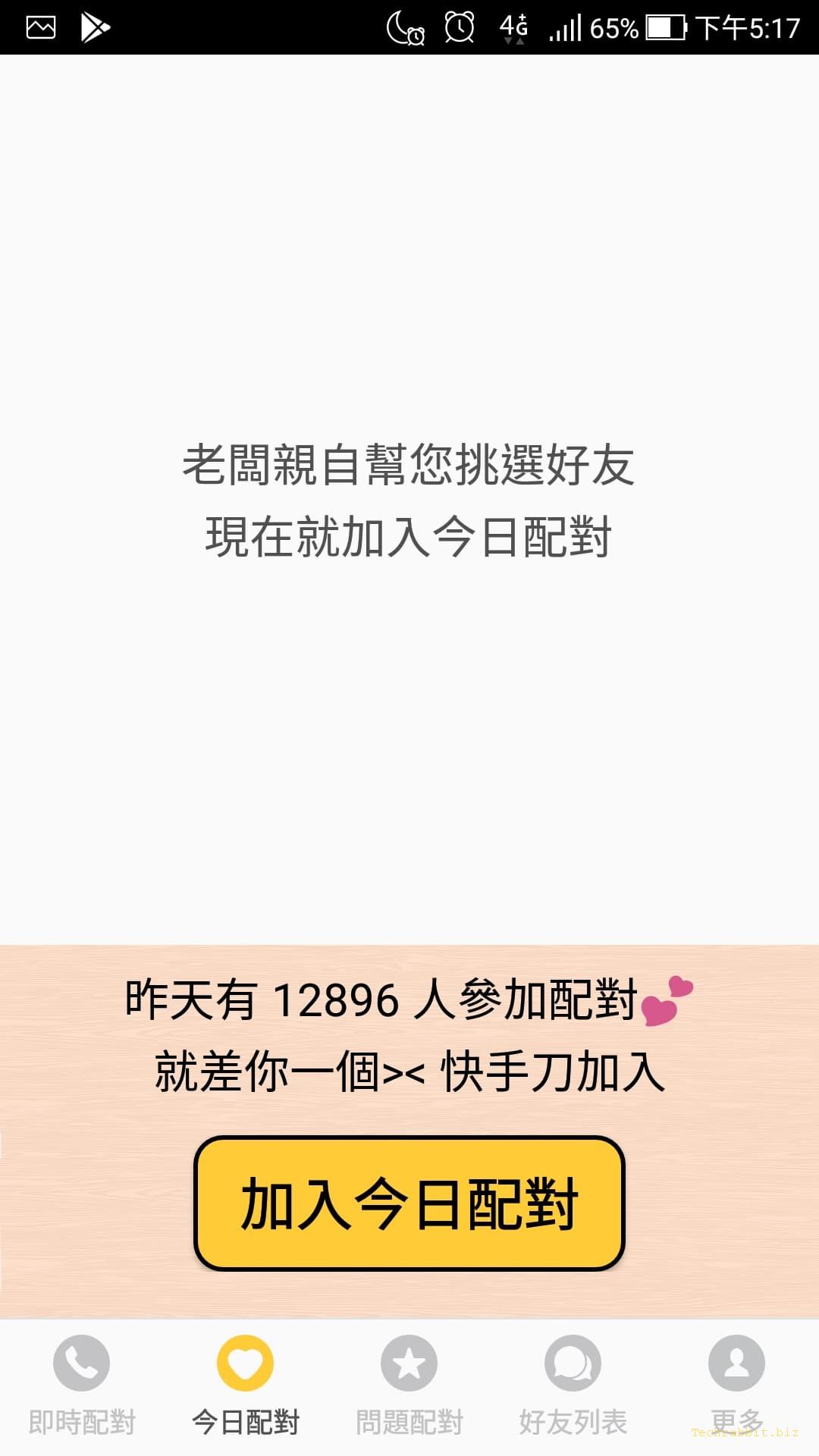Switch to the 即時配對 tab
The image size is (819, 1456).
tap(82, 1385)
